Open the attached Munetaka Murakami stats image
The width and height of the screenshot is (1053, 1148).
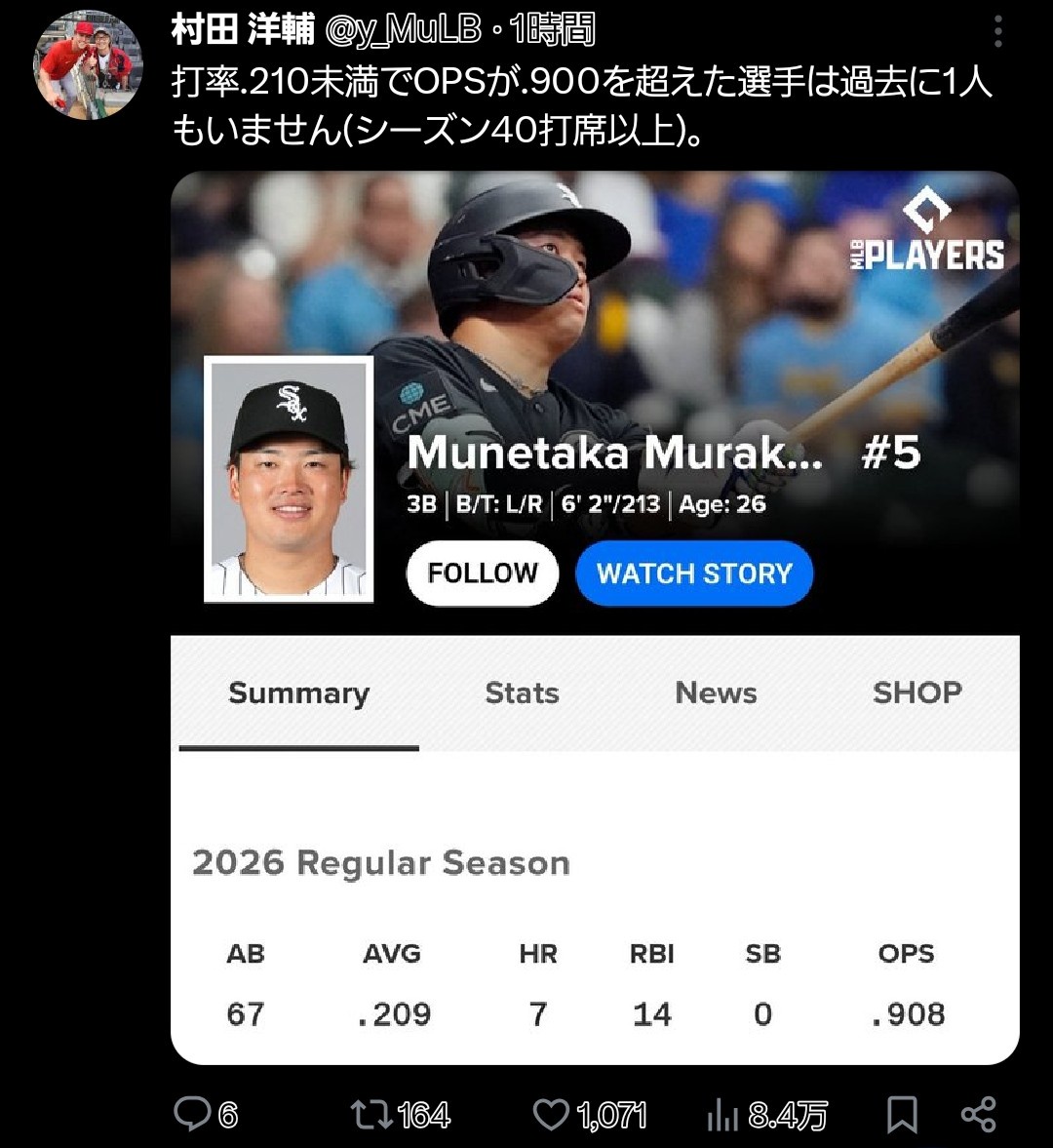tap(595, 616)
